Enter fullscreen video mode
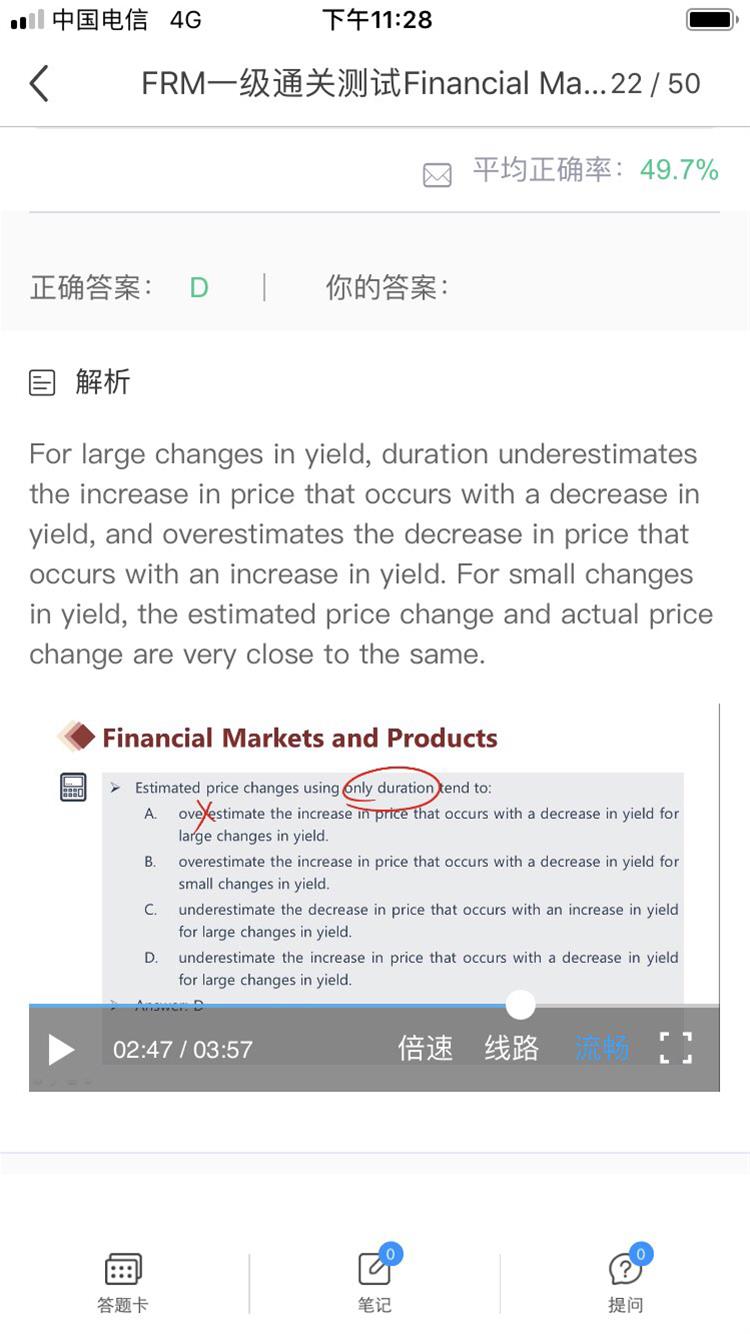Viewport: 750px width, 1334px height. [x=676, y=1048]
